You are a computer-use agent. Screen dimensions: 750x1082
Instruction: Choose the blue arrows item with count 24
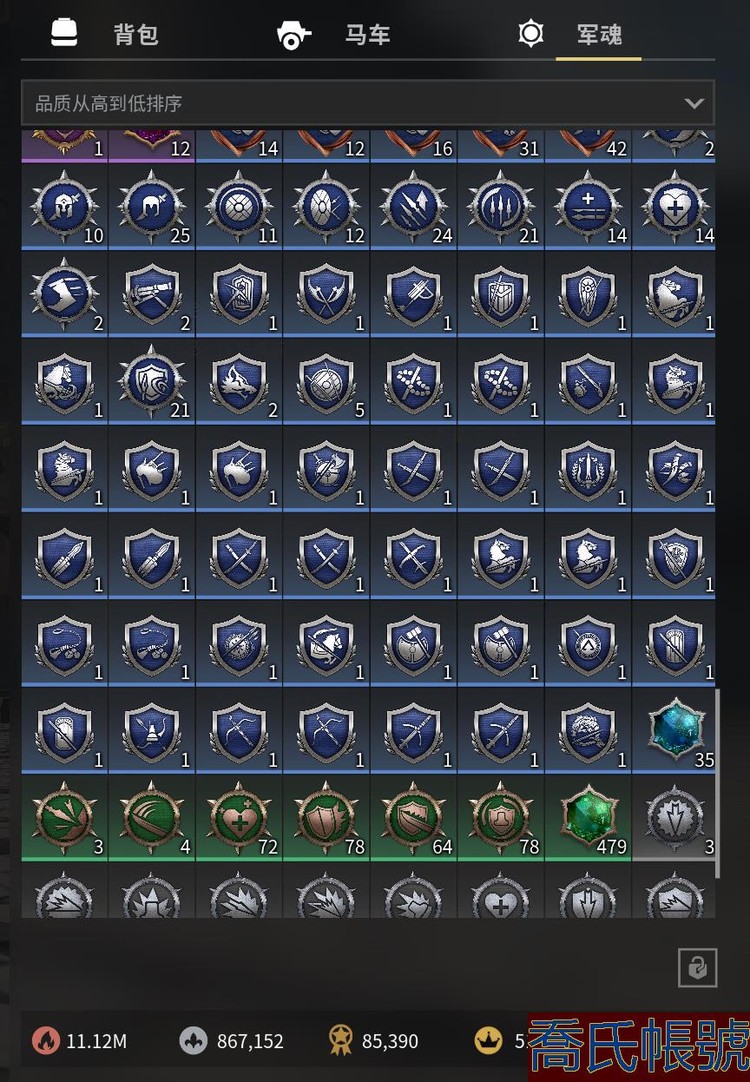point(413,207)
